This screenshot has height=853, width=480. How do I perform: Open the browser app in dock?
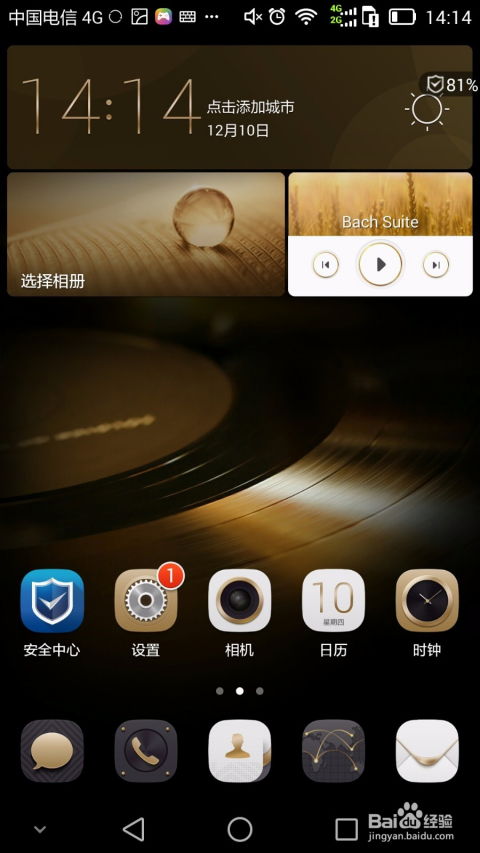pyautogui.click(x=334, y=751)
